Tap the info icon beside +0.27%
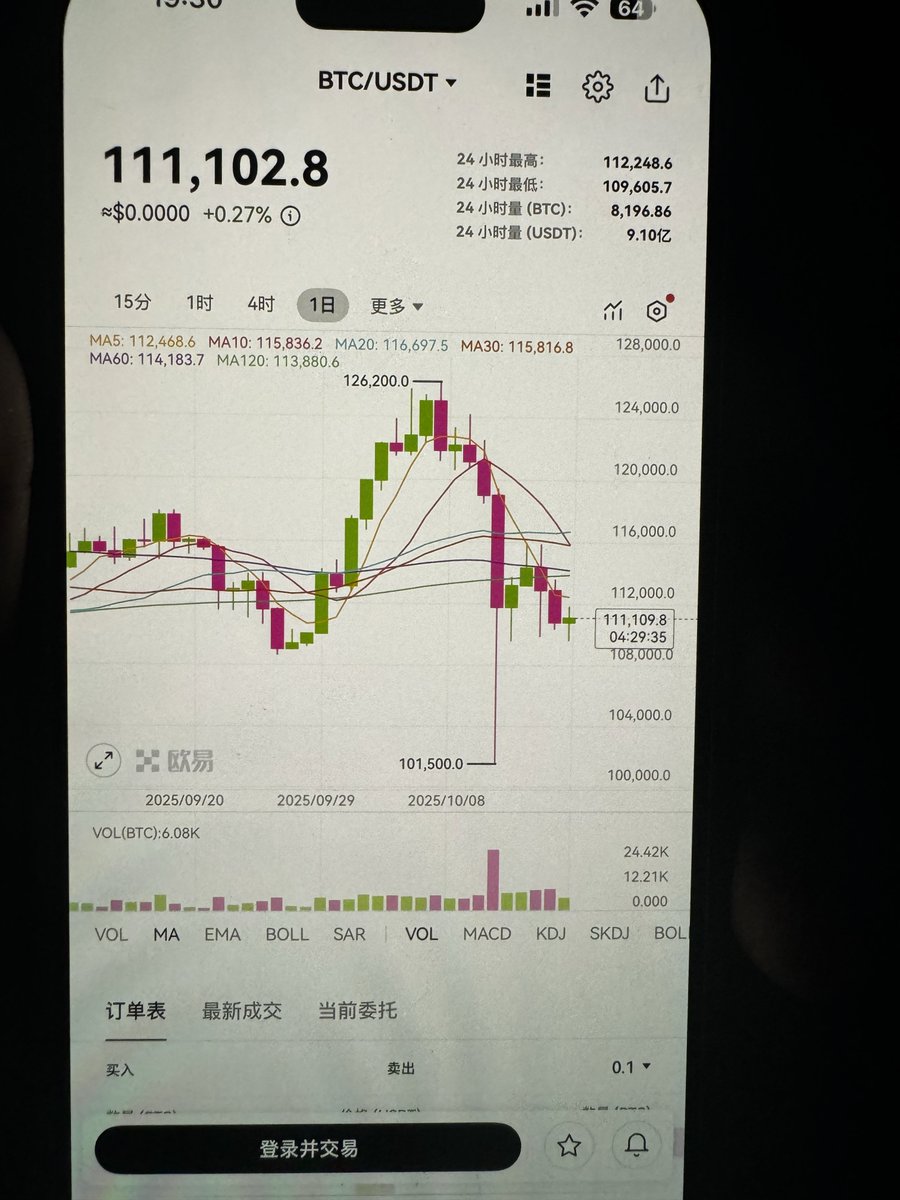Screen dimensions: 900x1200 [291, 215]
